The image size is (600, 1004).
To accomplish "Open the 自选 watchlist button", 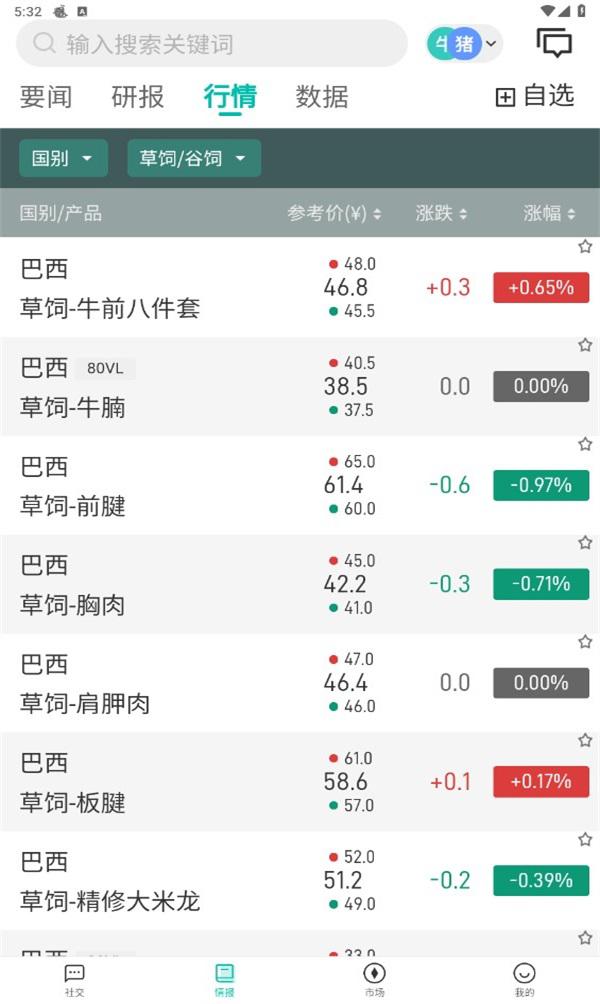I will 535,96.
